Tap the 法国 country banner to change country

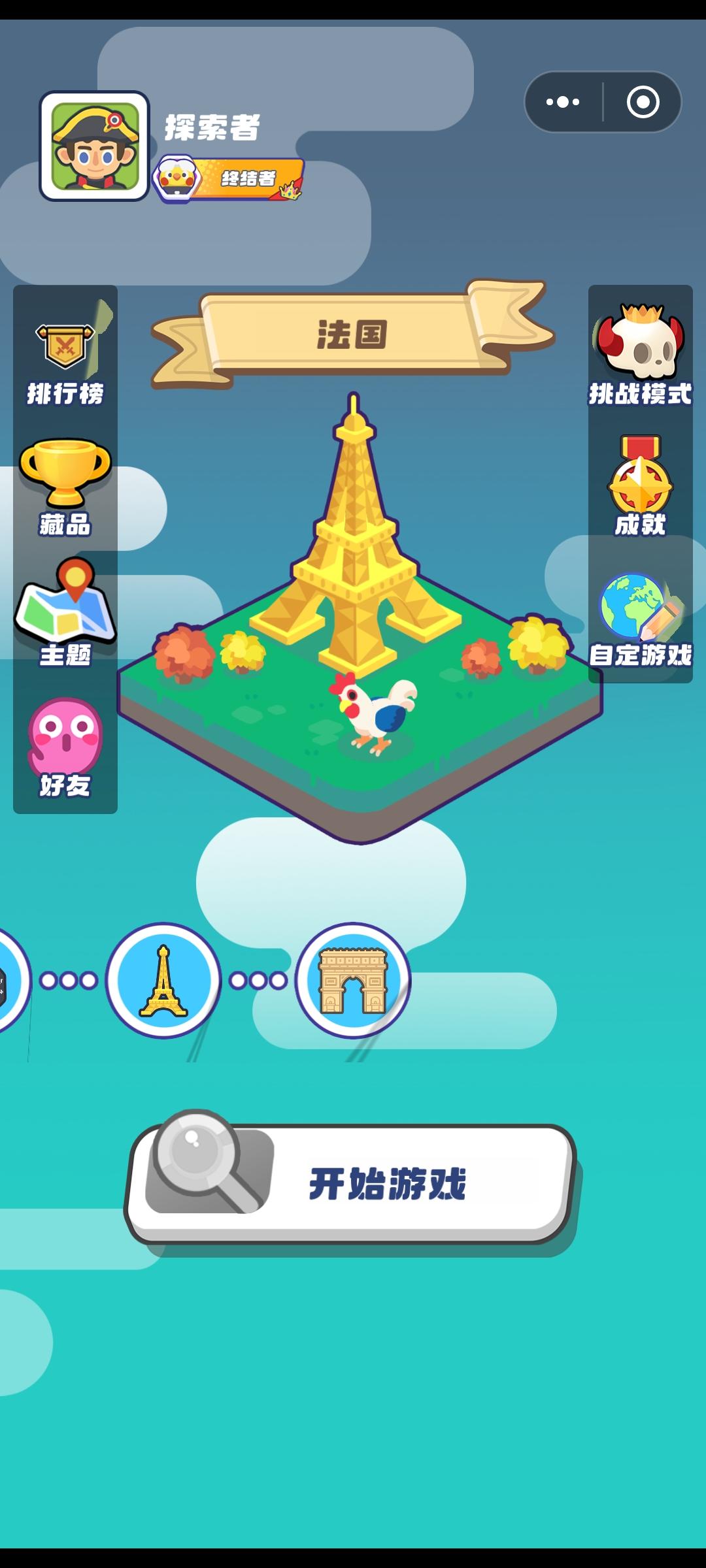click(x=353, y=333)
